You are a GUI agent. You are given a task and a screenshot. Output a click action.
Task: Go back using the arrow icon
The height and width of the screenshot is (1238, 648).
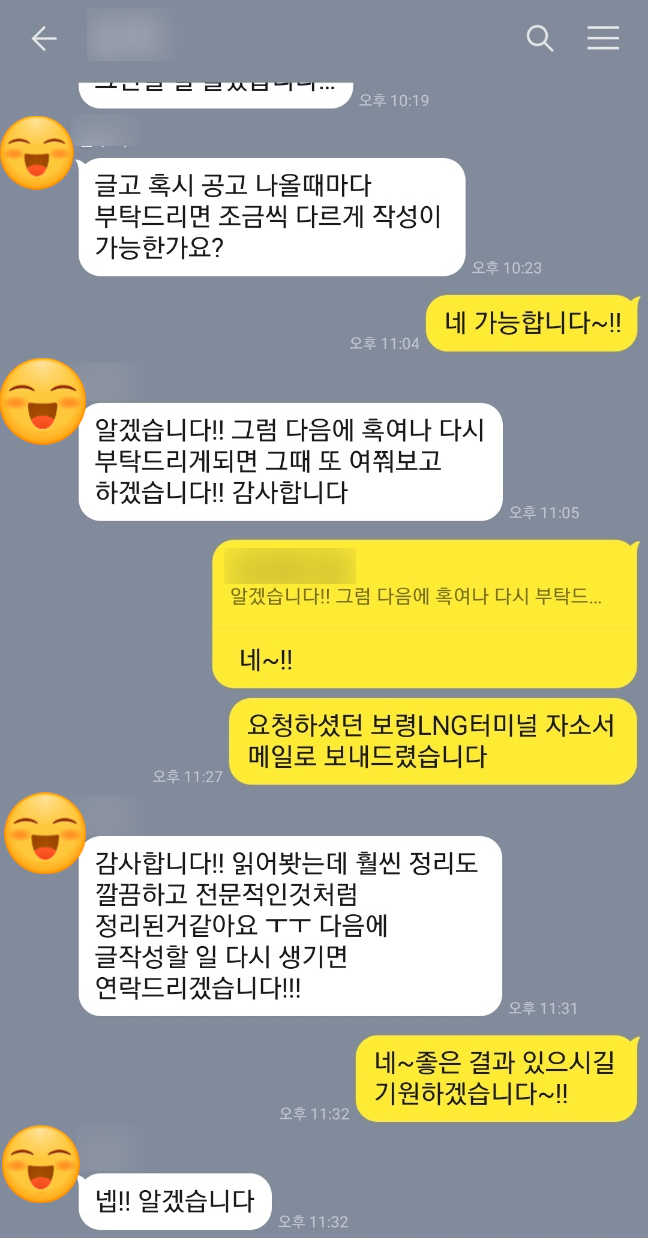[x=44, y=39]
